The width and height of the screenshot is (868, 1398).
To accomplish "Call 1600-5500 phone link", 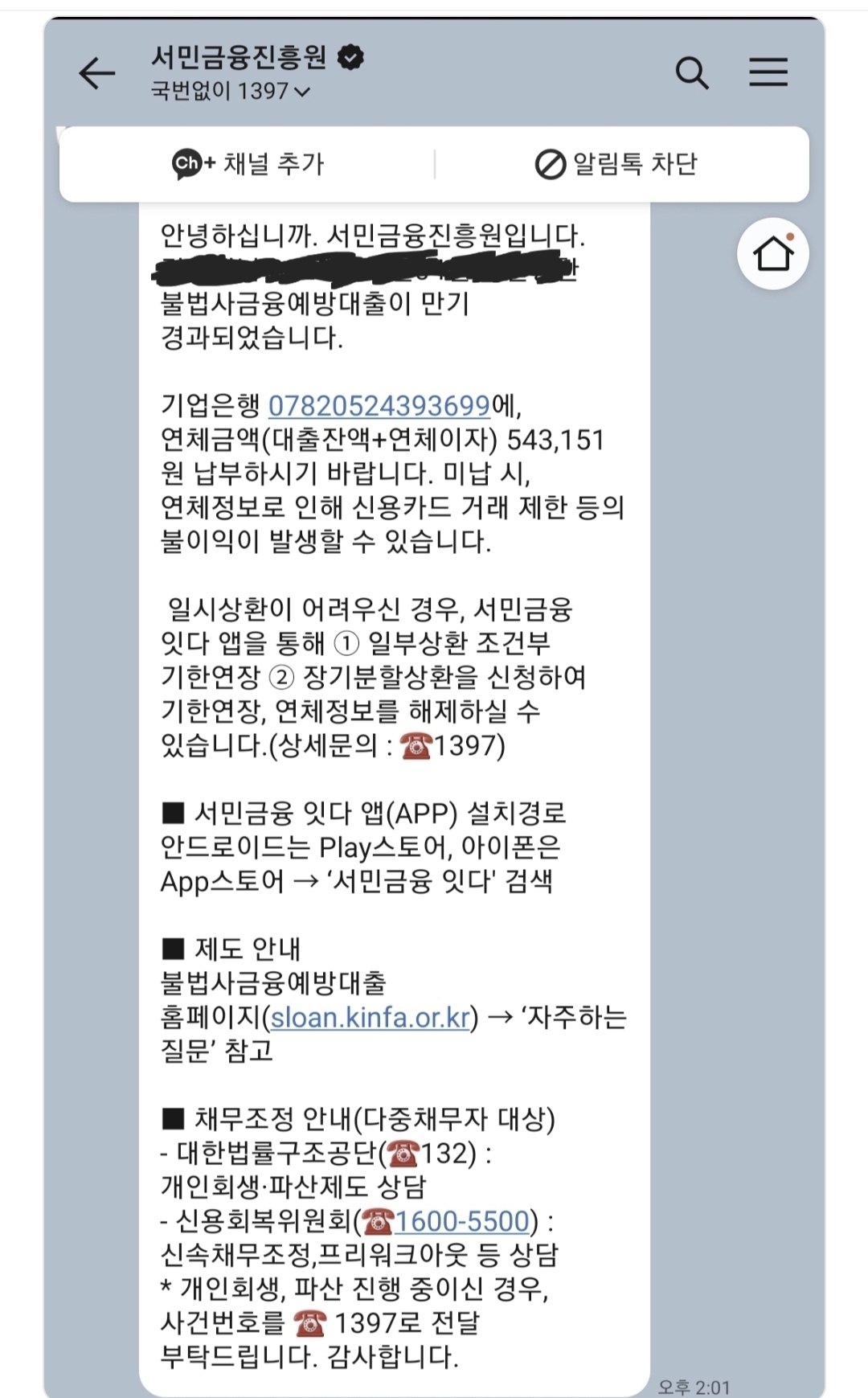I will point(461,1222).
